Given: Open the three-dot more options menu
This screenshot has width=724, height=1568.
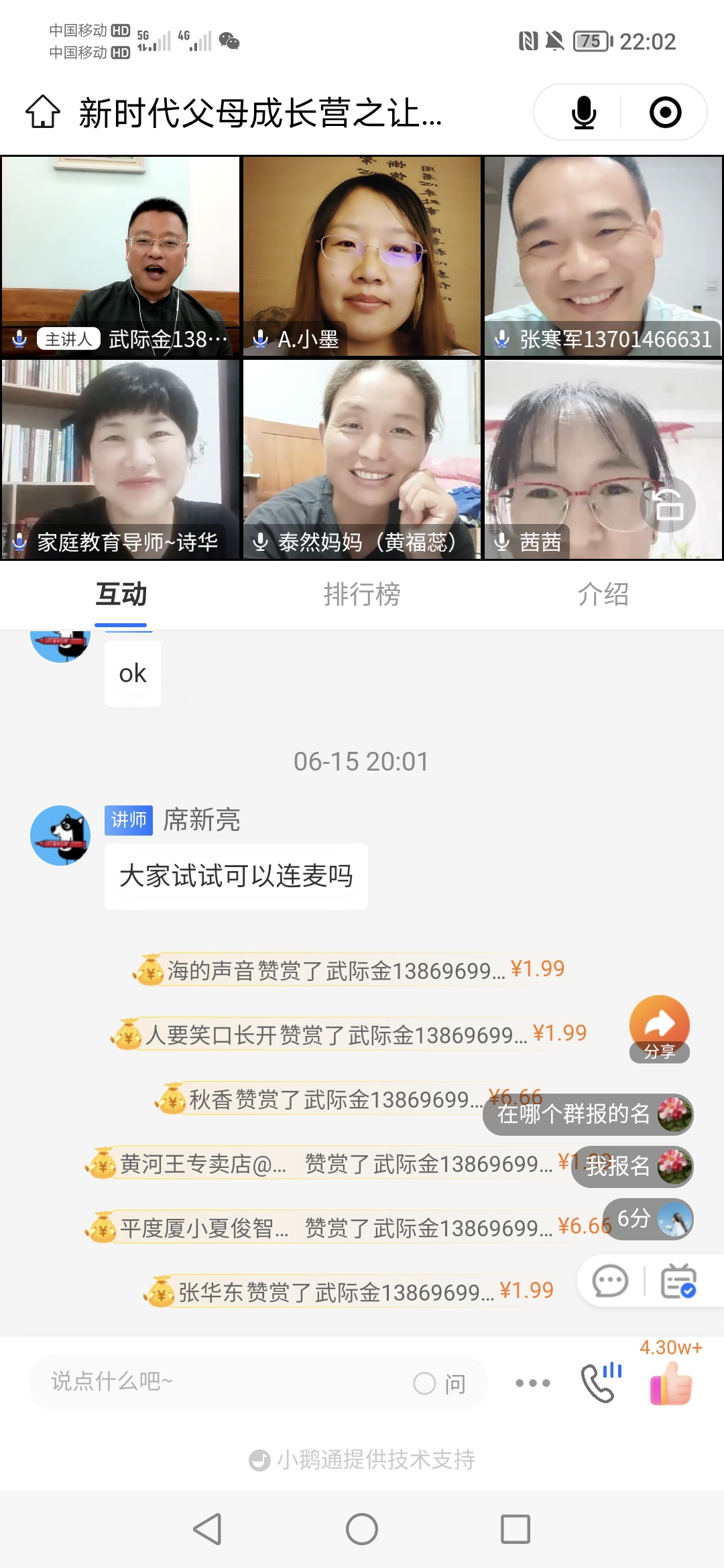Looking at the screenshot, I should (532, 1384).
